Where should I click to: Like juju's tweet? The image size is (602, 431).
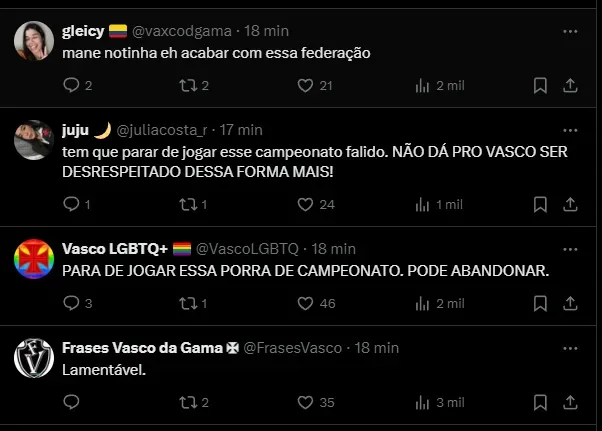tap(307, 204)
